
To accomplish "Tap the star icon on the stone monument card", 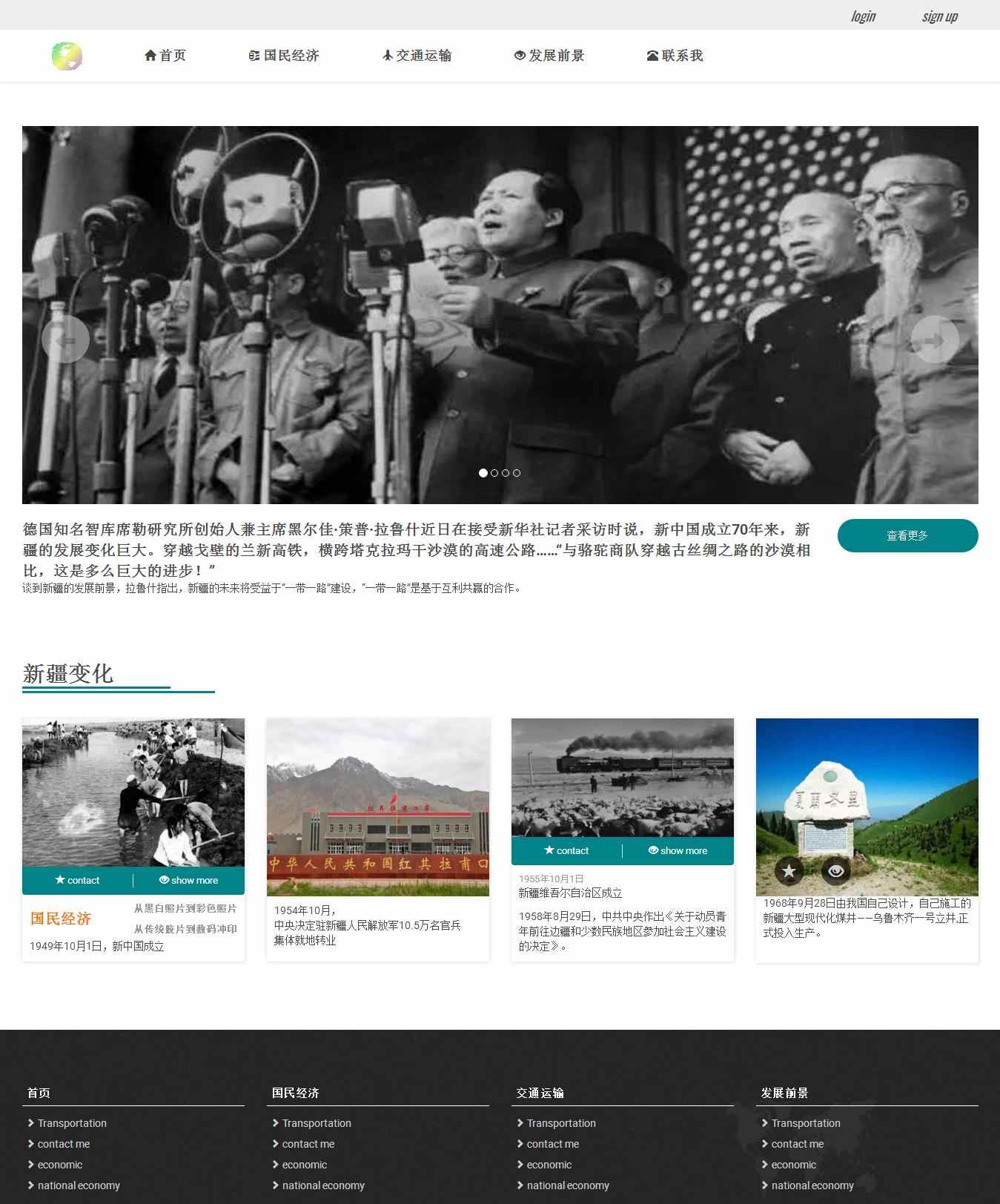I will (789, 871).
